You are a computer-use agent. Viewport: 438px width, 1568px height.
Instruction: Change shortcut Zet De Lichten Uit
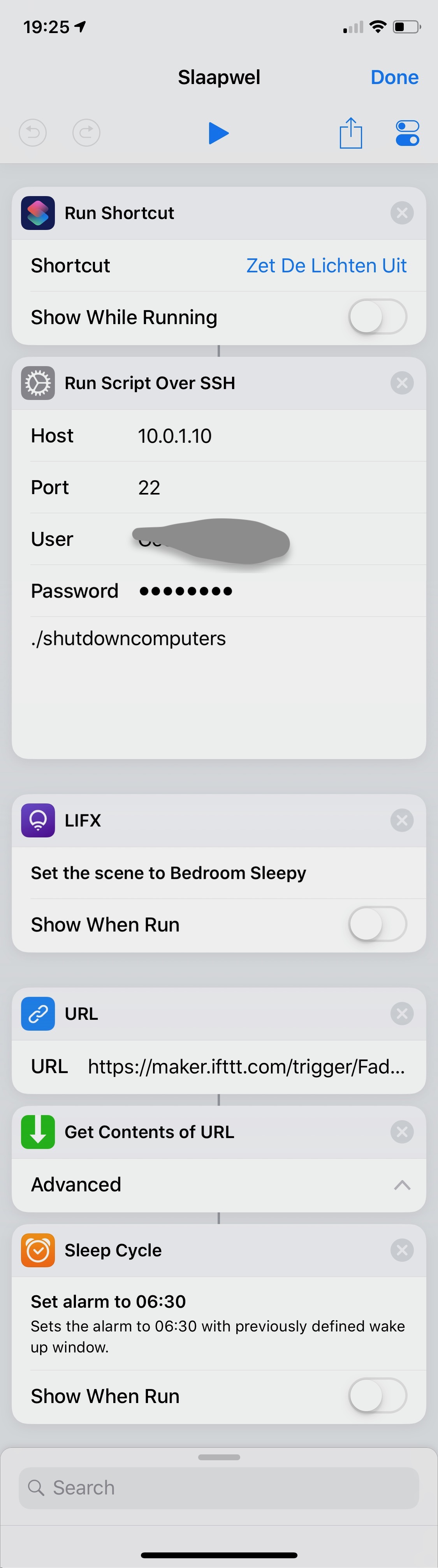326,265
